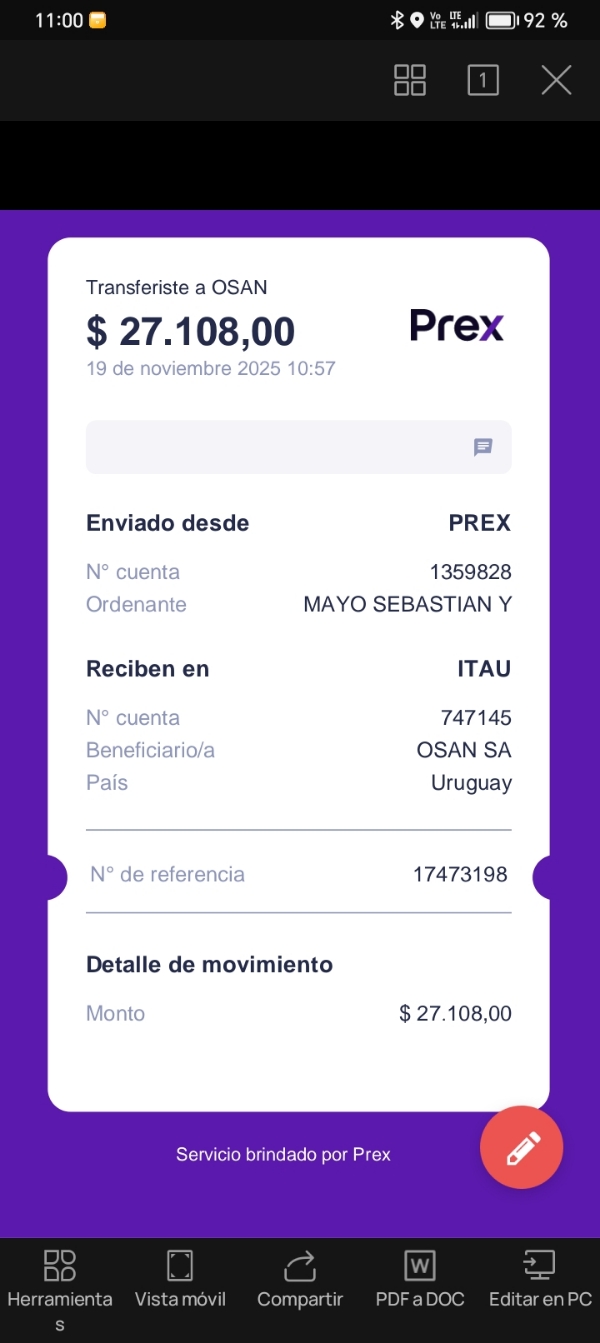
Task: Share the document with Compartir
Action: point(300,1280)
